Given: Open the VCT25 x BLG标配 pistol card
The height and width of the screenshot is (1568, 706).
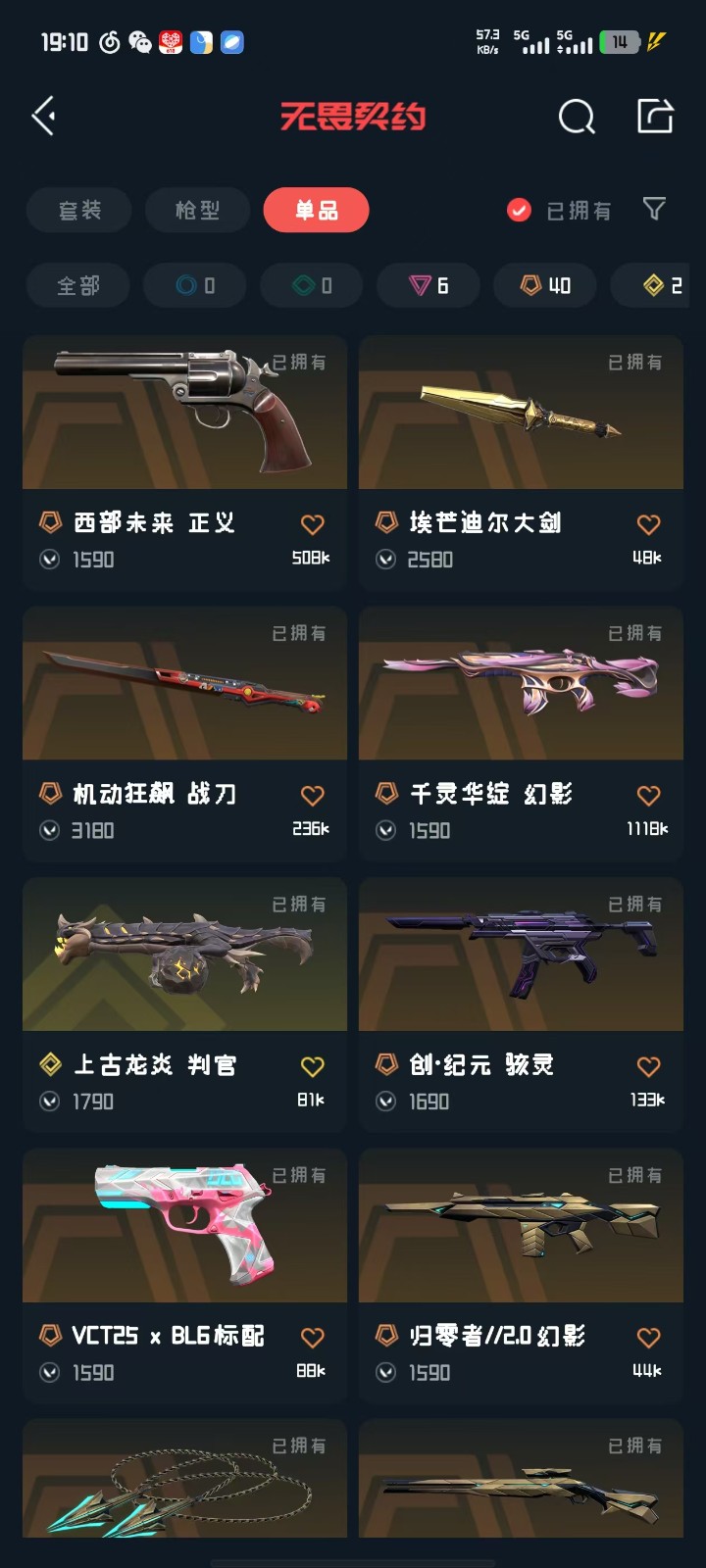Looking at the screenshot, I should [184, 1275].
